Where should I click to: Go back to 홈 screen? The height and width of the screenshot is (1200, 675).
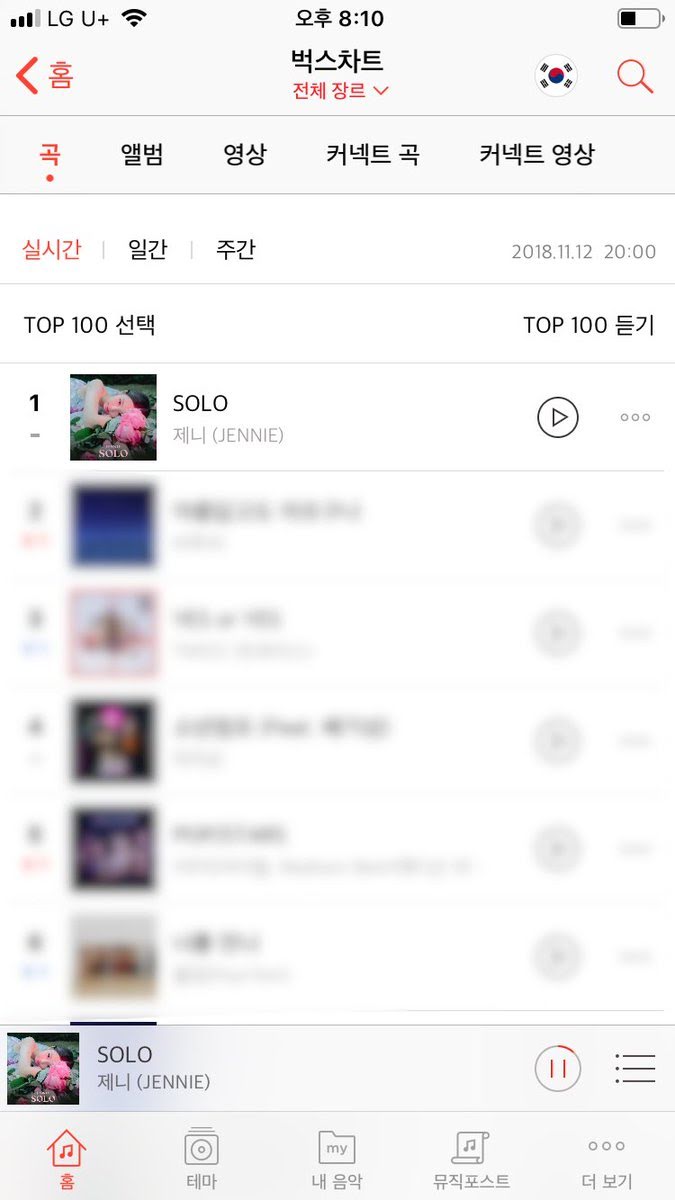pos(45,76)
